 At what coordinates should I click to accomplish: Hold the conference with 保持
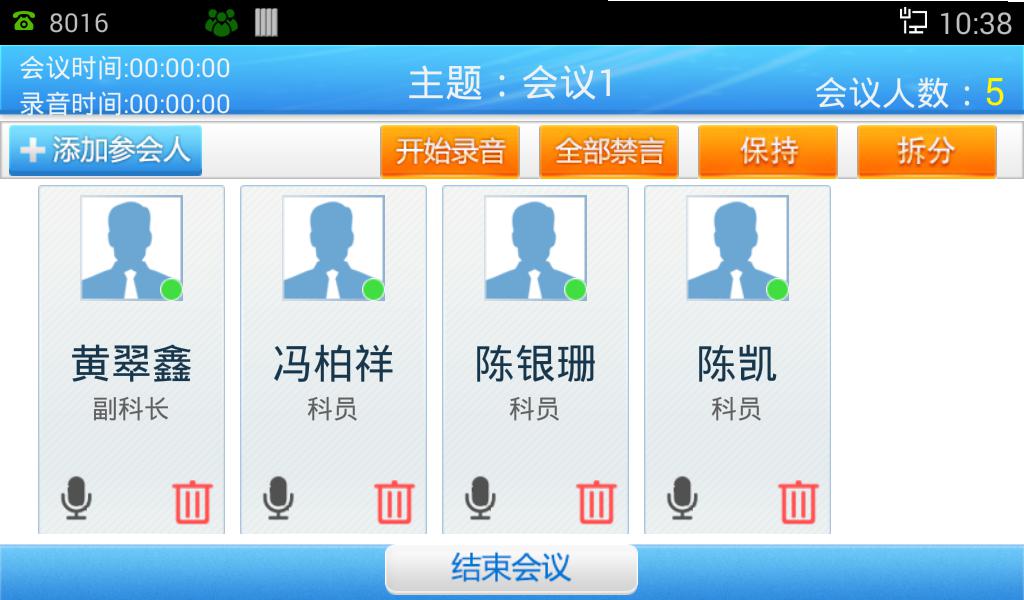click(x=768, y=151)
